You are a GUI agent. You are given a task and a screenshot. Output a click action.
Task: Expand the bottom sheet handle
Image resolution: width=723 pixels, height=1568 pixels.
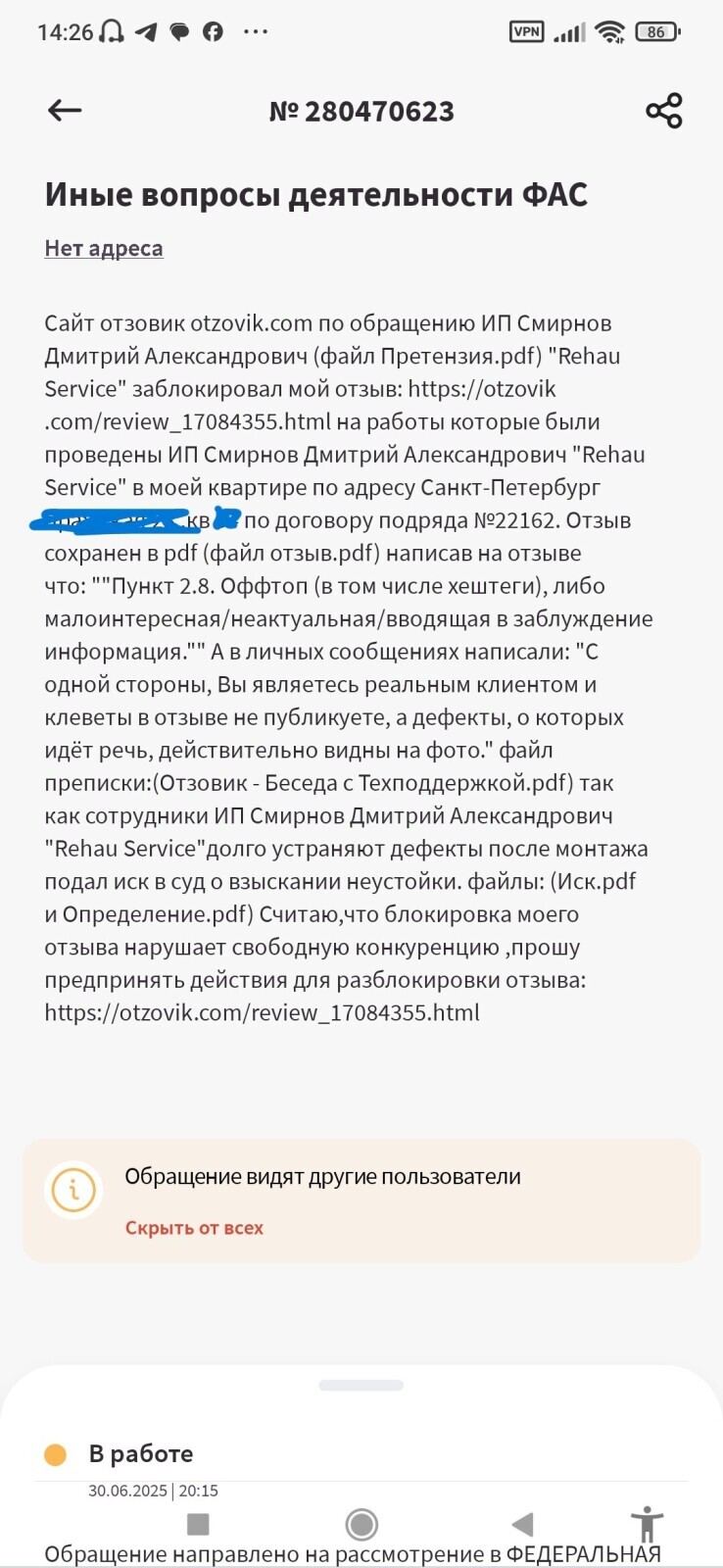(x=361, y=1386)
